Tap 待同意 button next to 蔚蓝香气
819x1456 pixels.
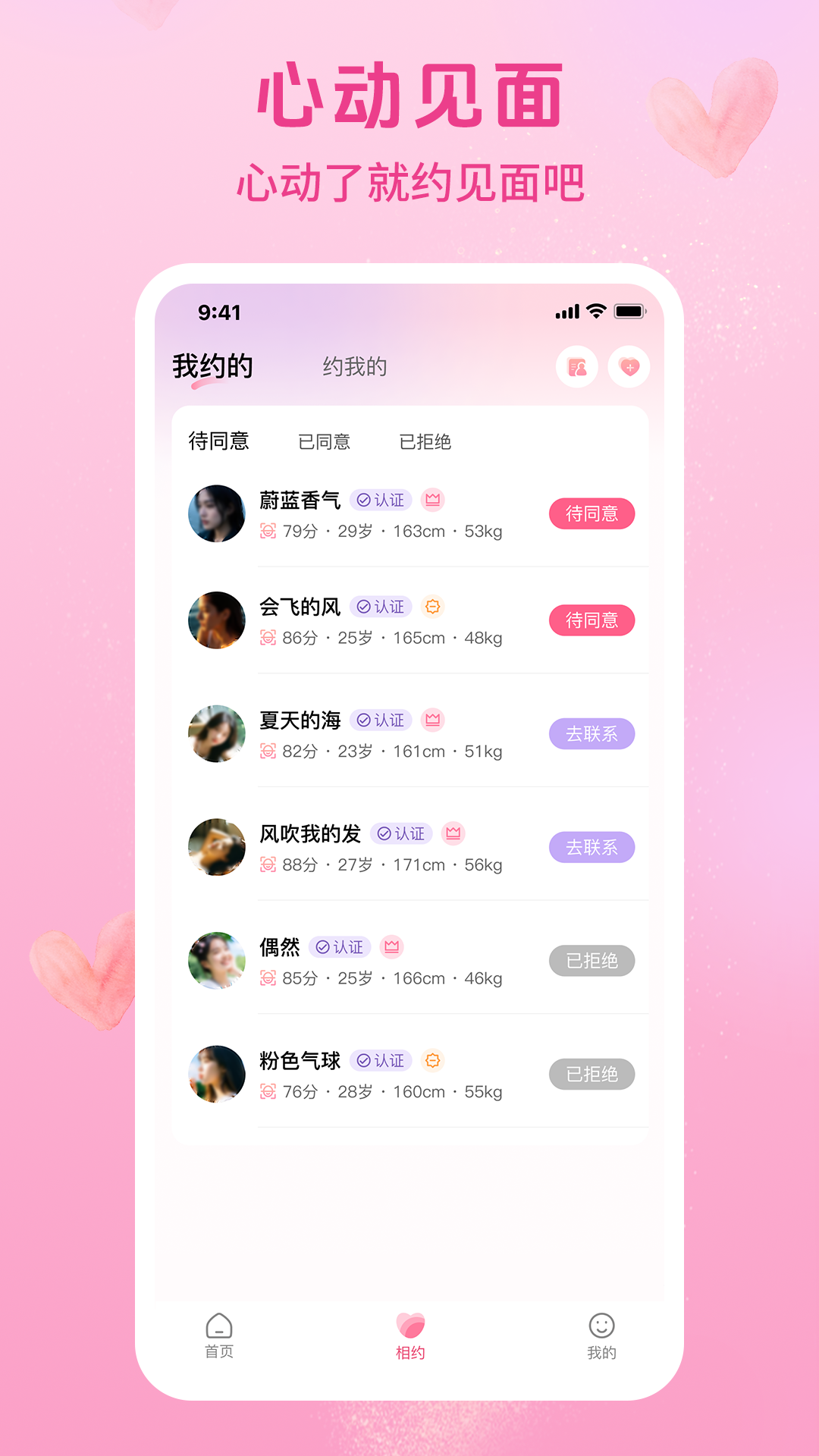(x=593, y=513)
